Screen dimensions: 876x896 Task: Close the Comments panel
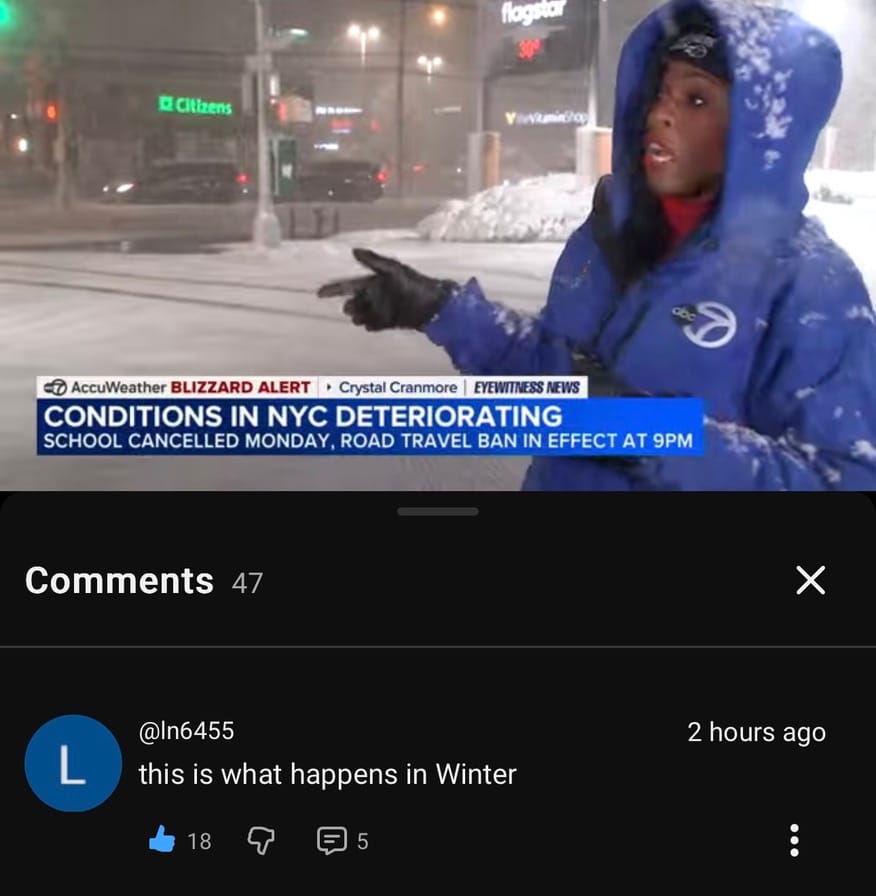[810, 580]
